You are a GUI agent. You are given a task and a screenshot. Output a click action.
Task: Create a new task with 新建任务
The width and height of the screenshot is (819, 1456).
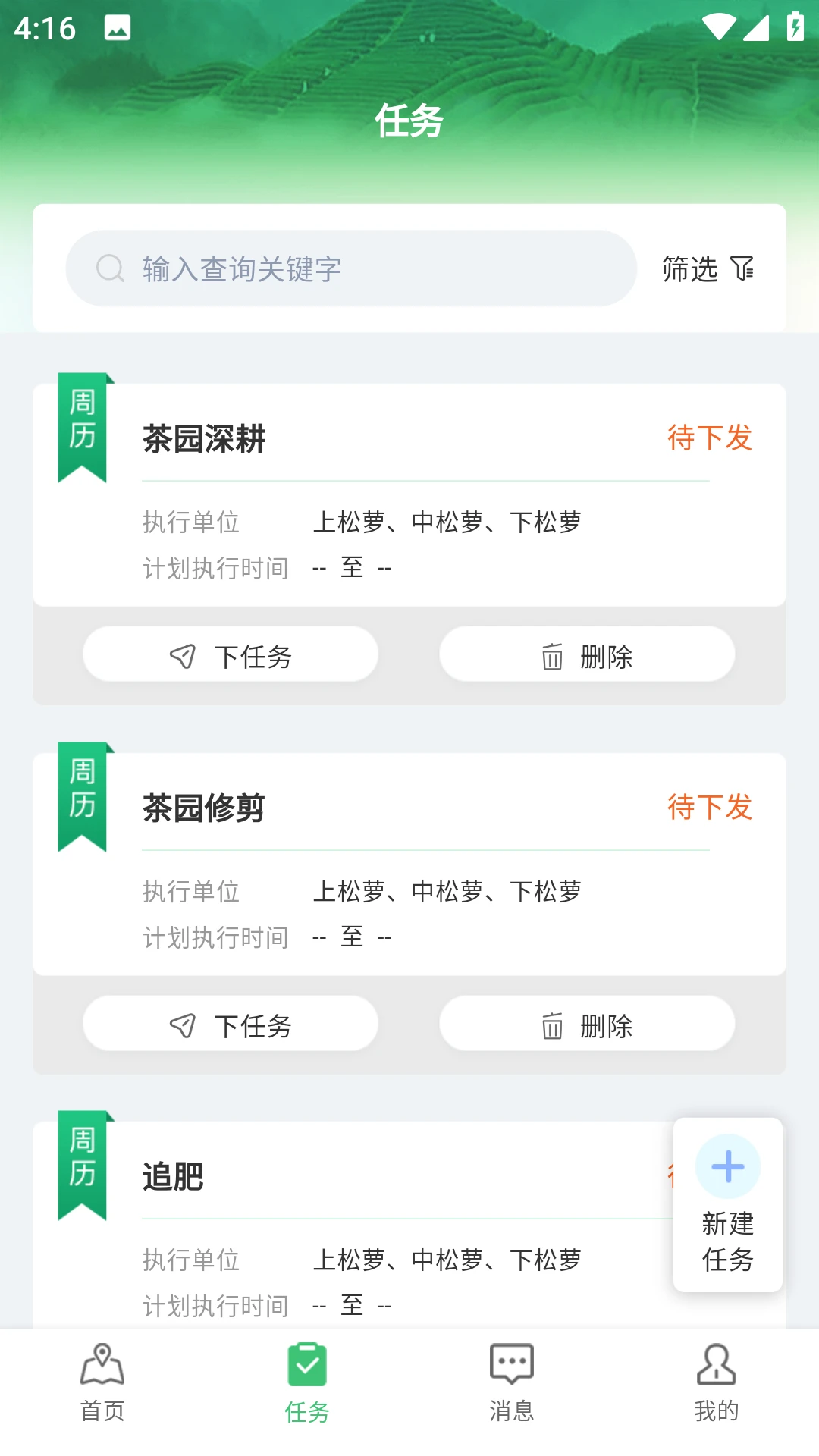pos(728,1204)
